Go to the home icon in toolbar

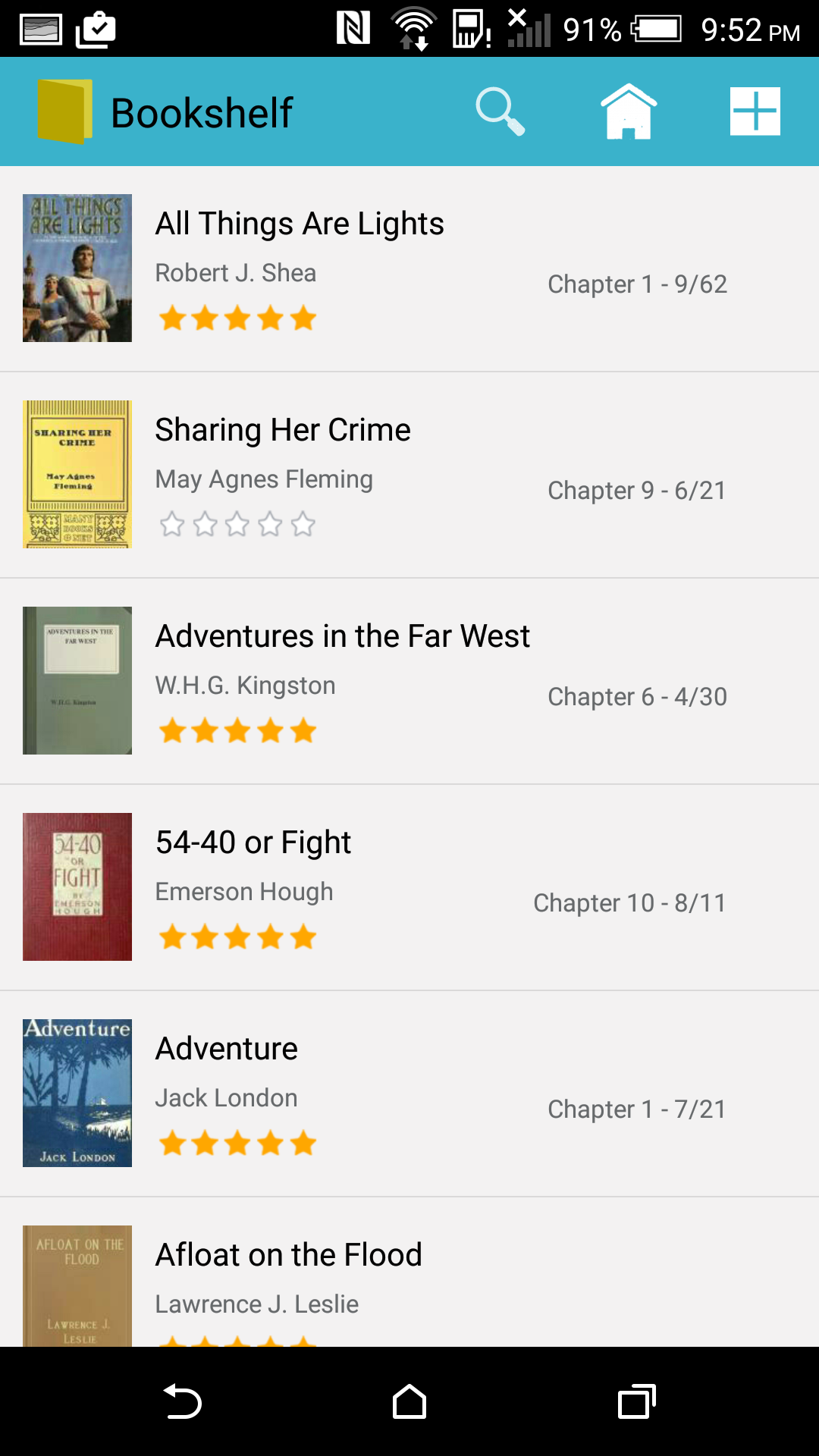(629, 112)
